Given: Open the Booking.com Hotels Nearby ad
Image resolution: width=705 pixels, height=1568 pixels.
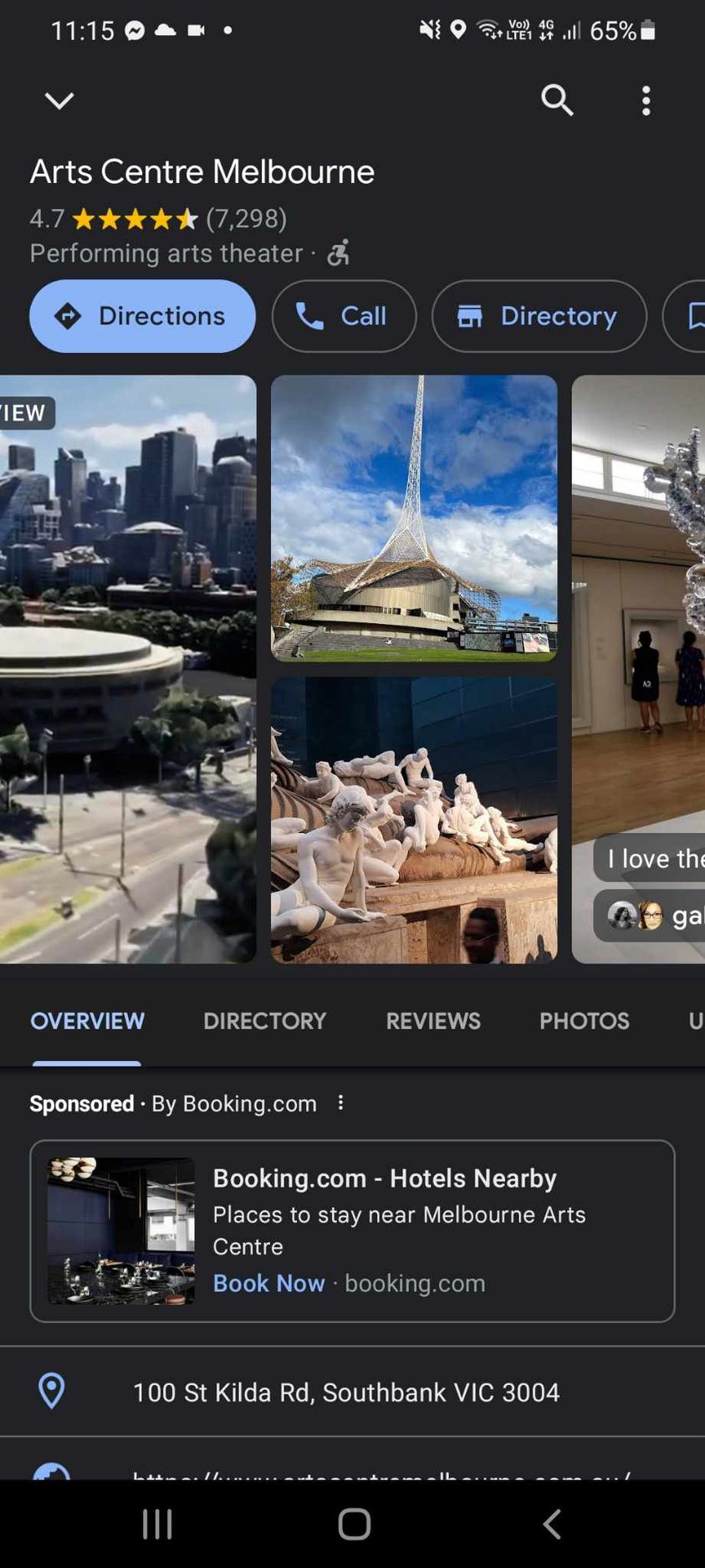Looking at the screenshot, I should pos(352,1230).
